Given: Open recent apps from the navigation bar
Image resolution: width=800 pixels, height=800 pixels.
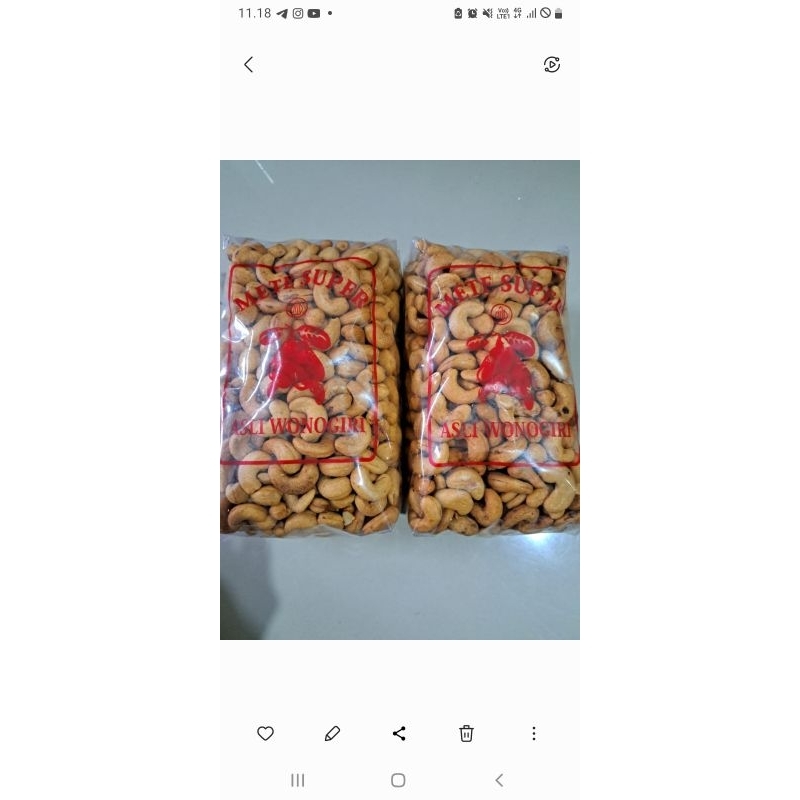Looking at the screenshot, I should [x=297, y=780].
